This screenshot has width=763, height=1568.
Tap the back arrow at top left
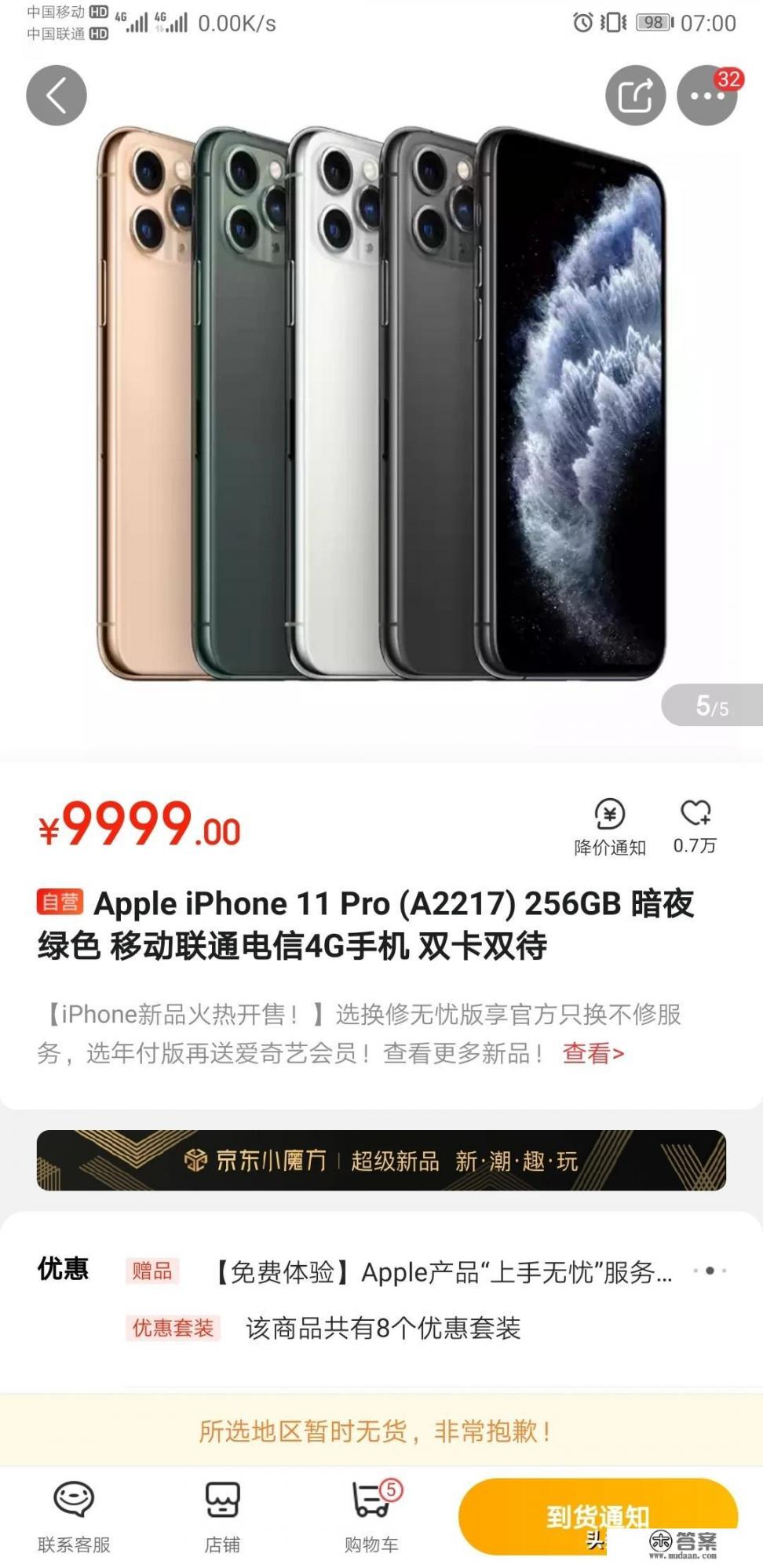56,95
